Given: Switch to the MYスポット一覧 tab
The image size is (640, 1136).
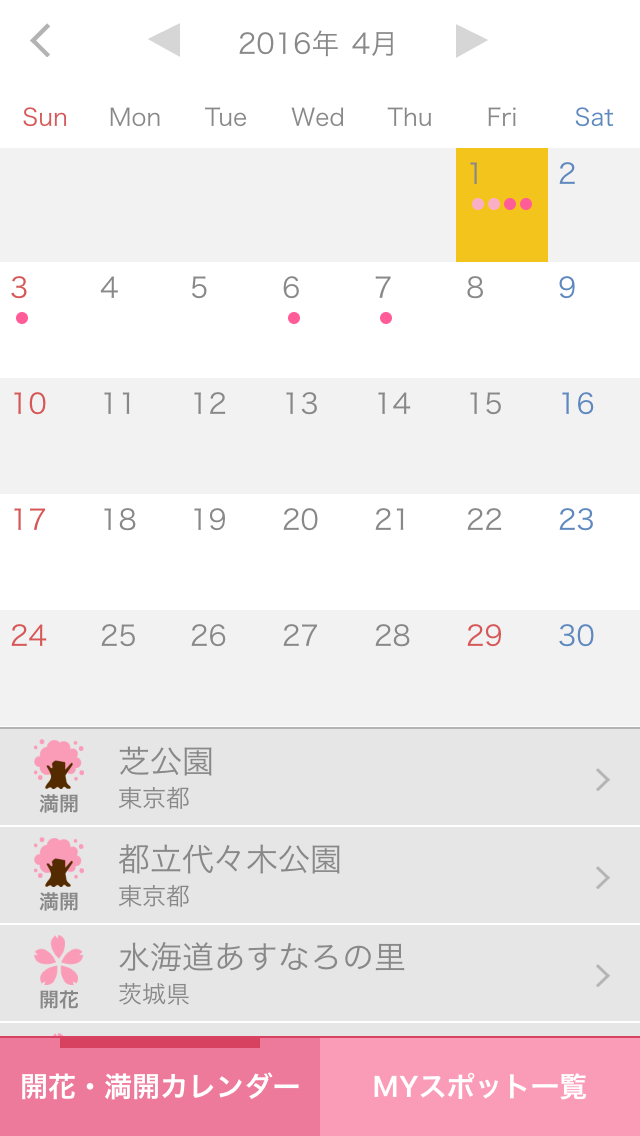Looking at the screenshot, I should pos(480,1087).
